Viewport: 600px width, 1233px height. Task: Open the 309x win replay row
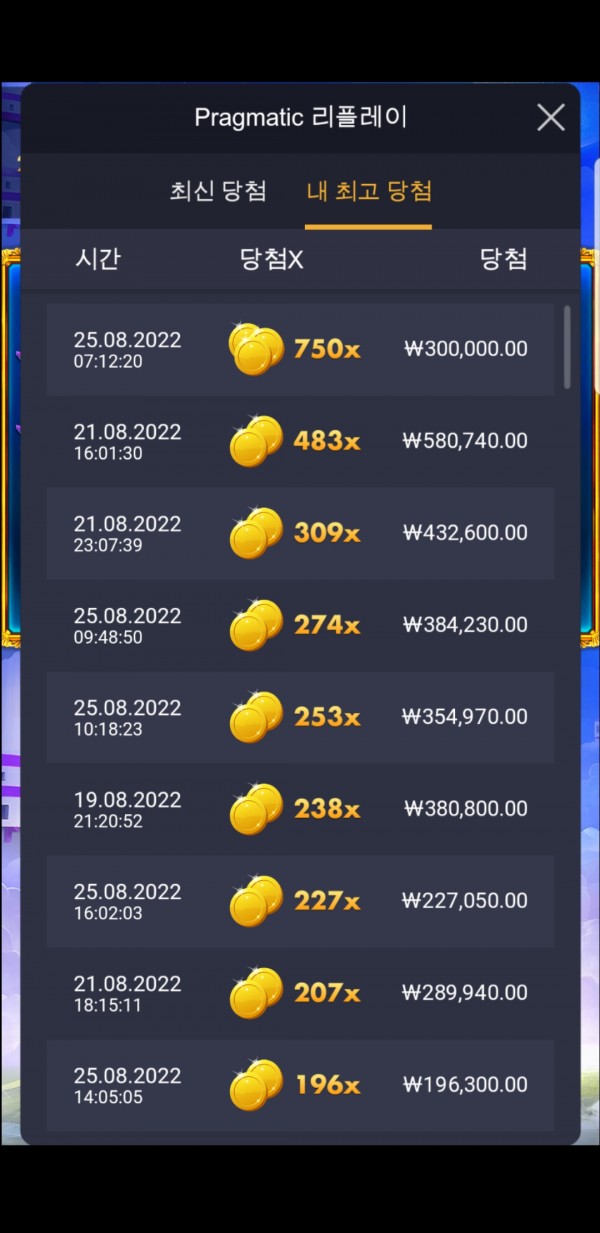tap(300, 533)
